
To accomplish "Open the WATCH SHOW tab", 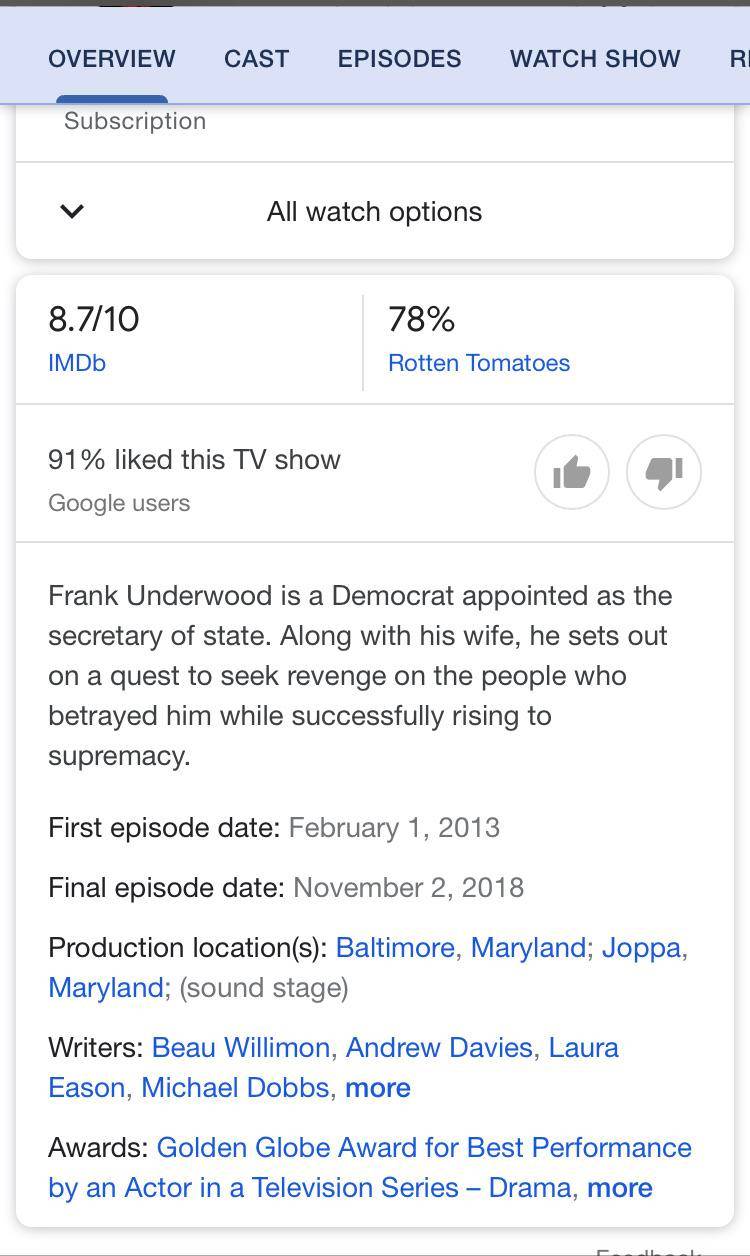I will pos(593,59).
